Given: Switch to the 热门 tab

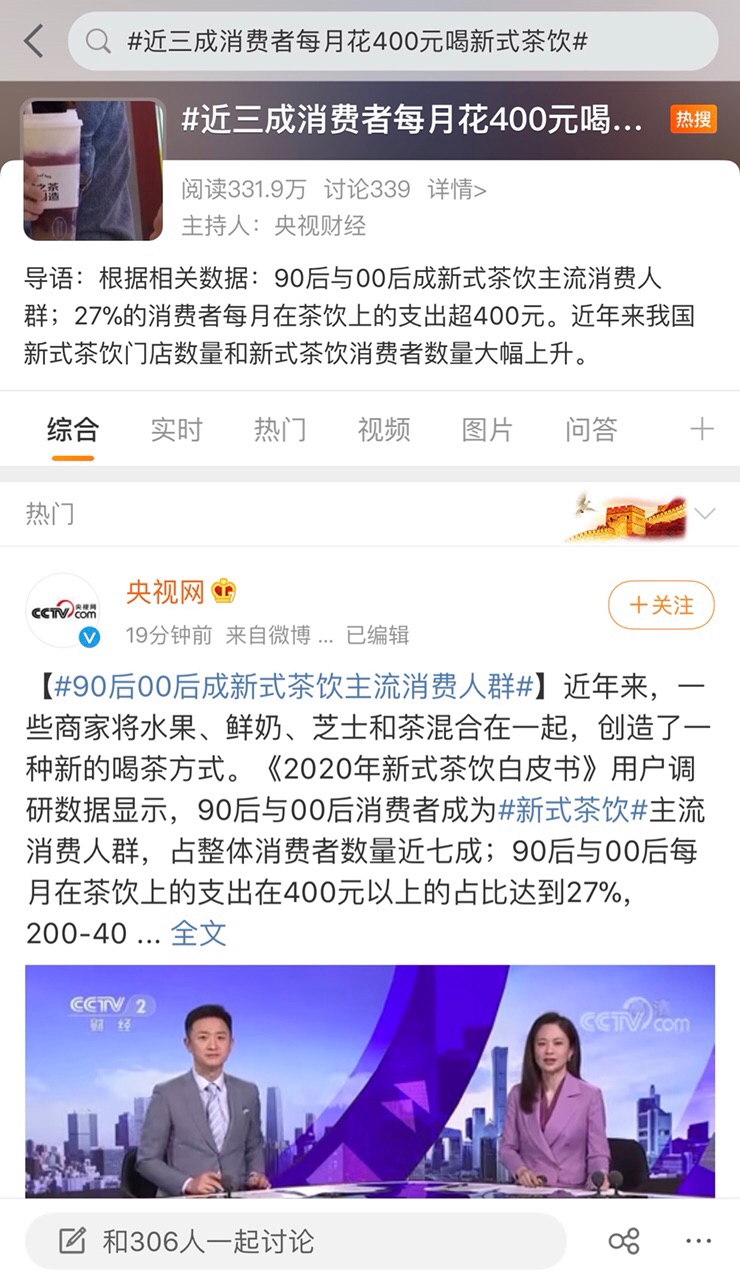Looking at the screenshot, I should click(x=280, y=430).
